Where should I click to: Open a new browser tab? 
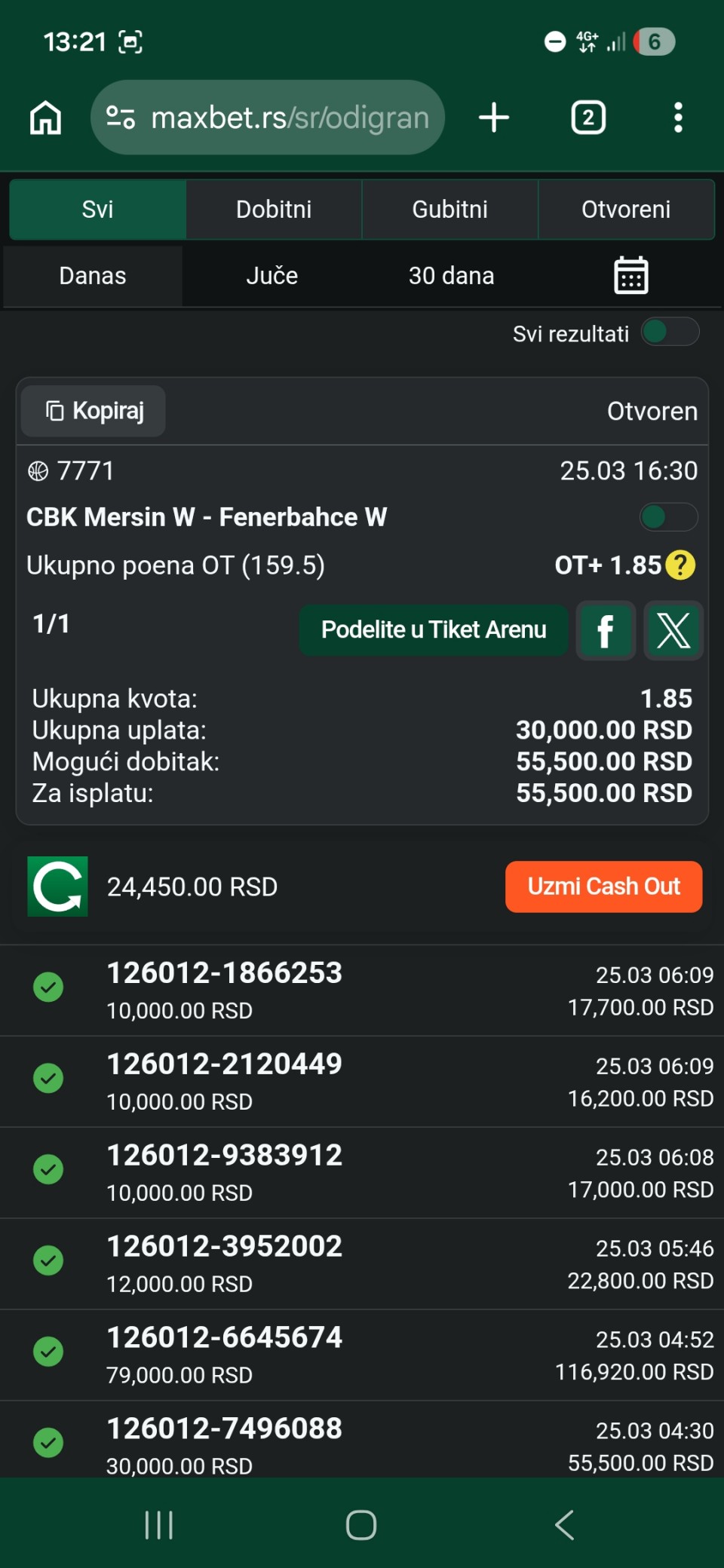click(494, 118)
